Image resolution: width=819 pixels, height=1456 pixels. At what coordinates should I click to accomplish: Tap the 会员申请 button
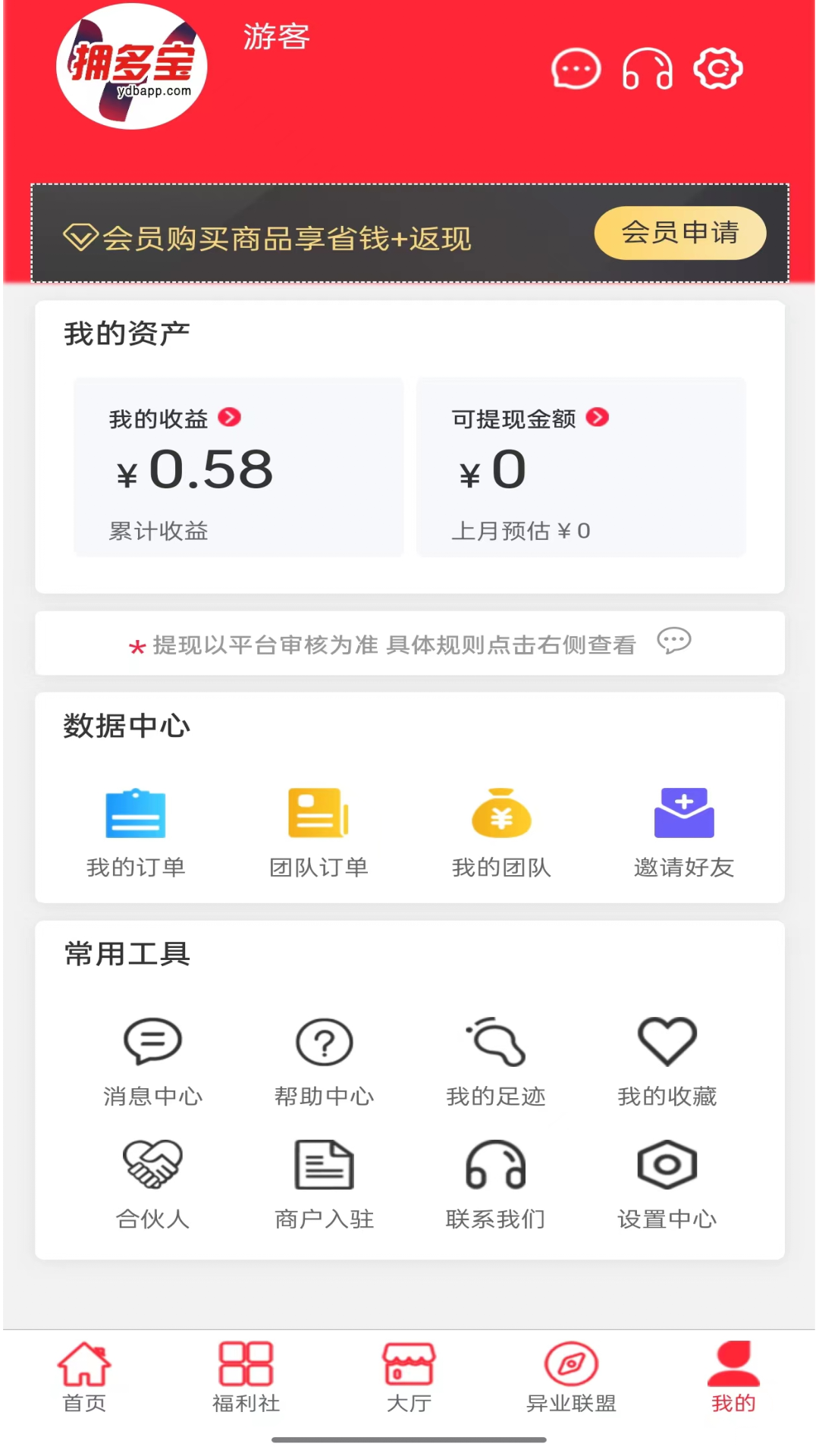pyautogui.click(x=680, y=233)
